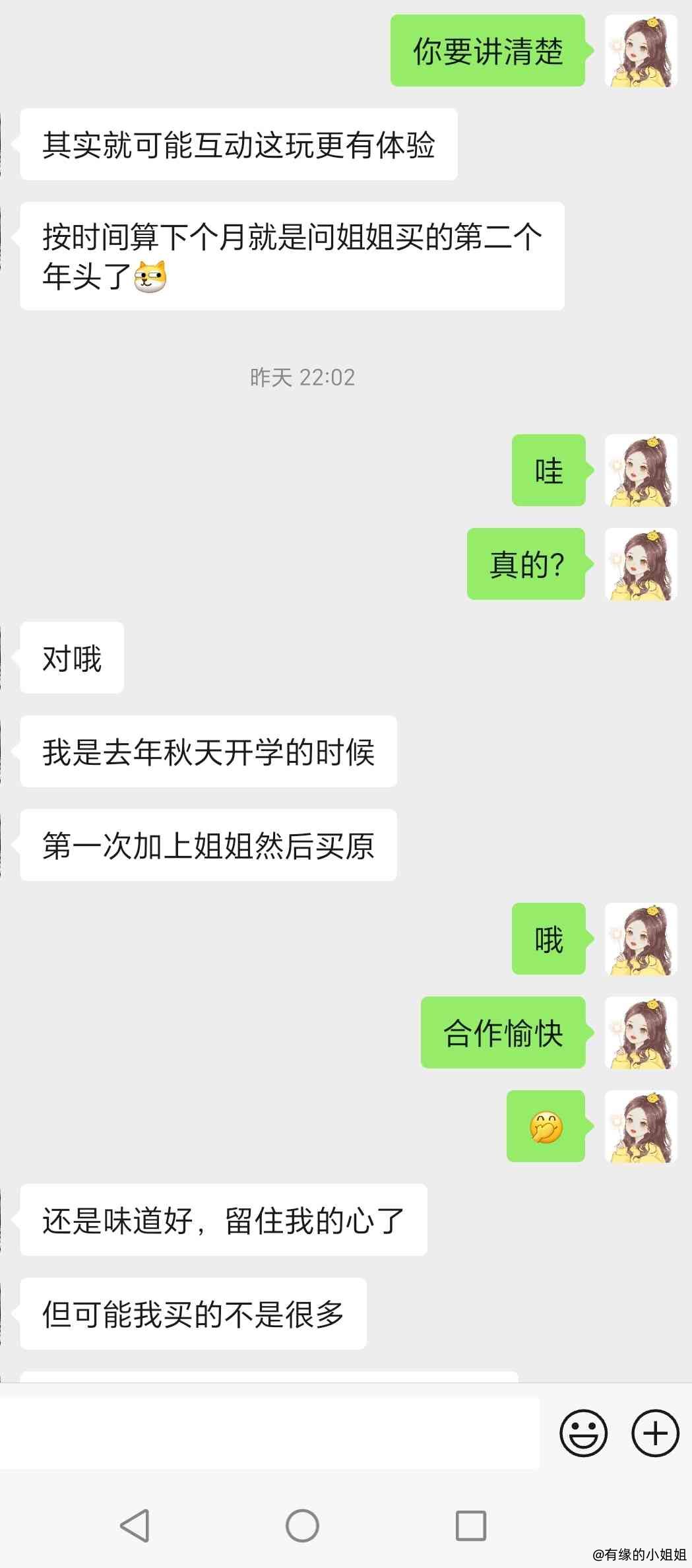Open the plus attachment menu
This screenshot has width=692, height=1568.
click(655, 1433)
